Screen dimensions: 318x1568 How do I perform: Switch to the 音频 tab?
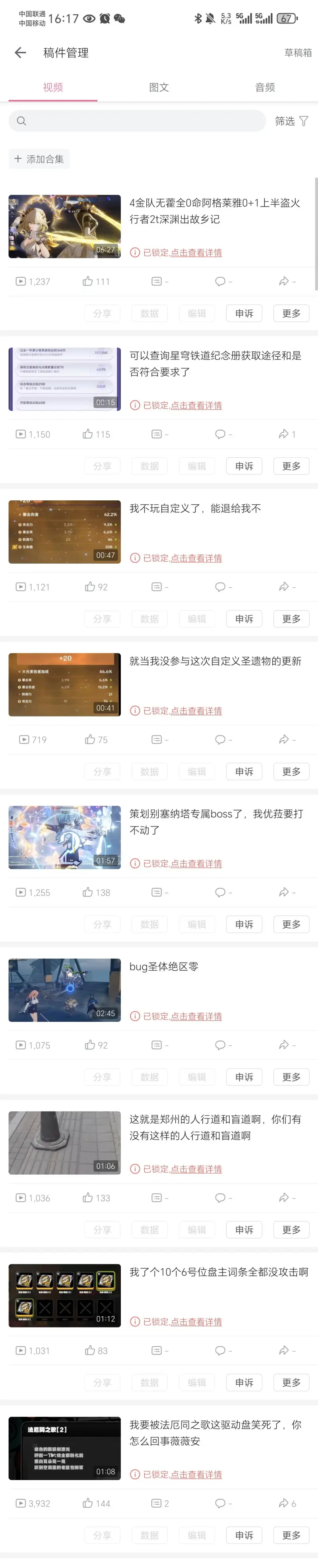click(264, 88)
